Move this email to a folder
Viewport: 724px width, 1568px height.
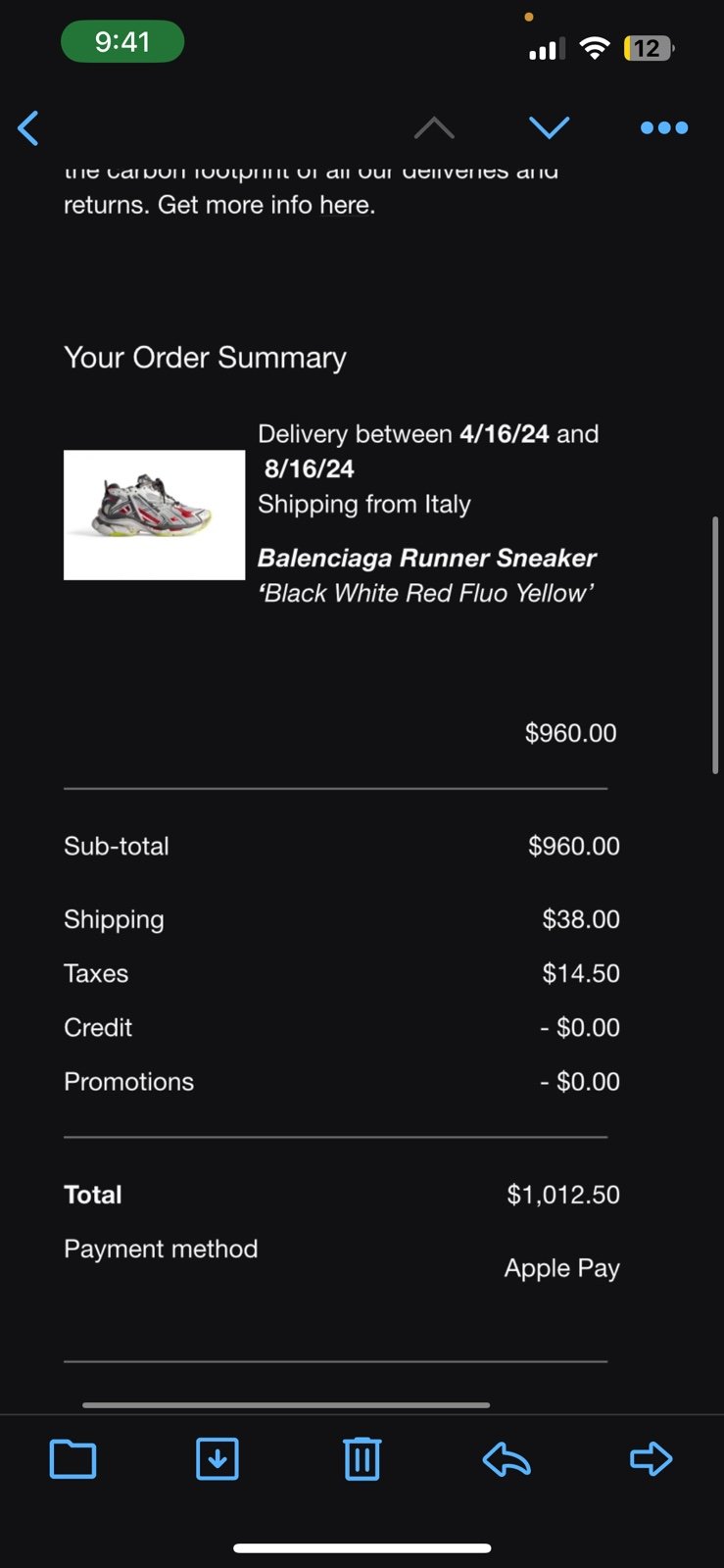click(72, 1459)
